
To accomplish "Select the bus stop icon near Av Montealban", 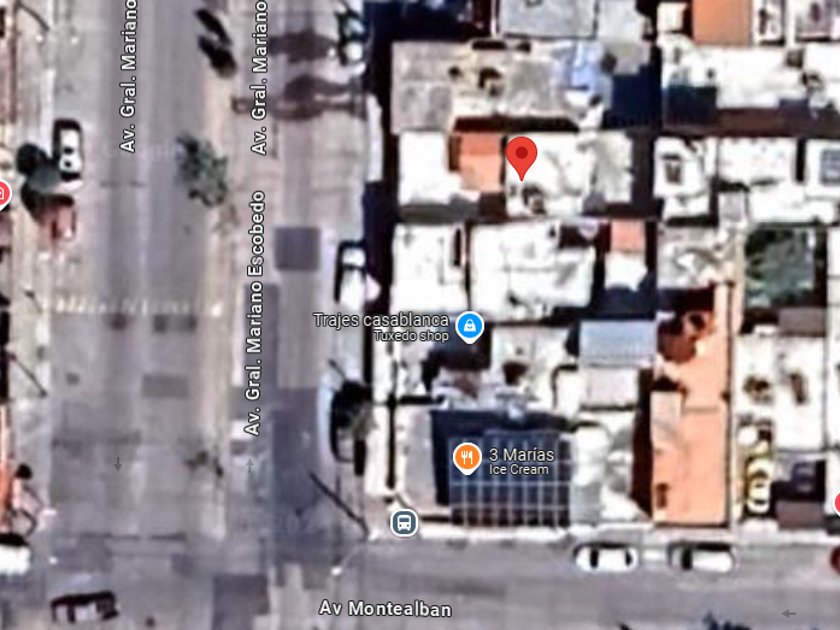I will point(404,522).
